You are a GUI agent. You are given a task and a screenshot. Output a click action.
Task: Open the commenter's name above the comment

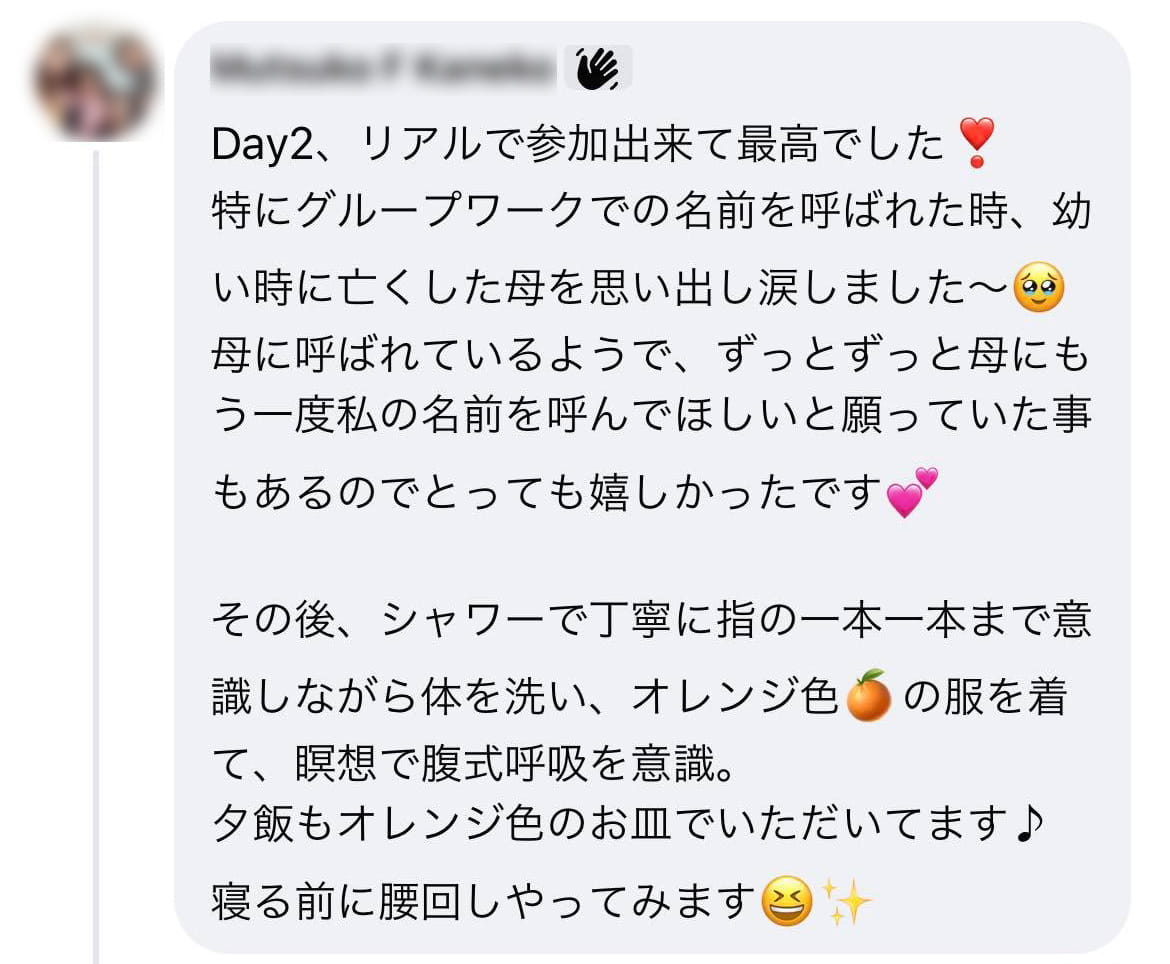pos(383,68)
